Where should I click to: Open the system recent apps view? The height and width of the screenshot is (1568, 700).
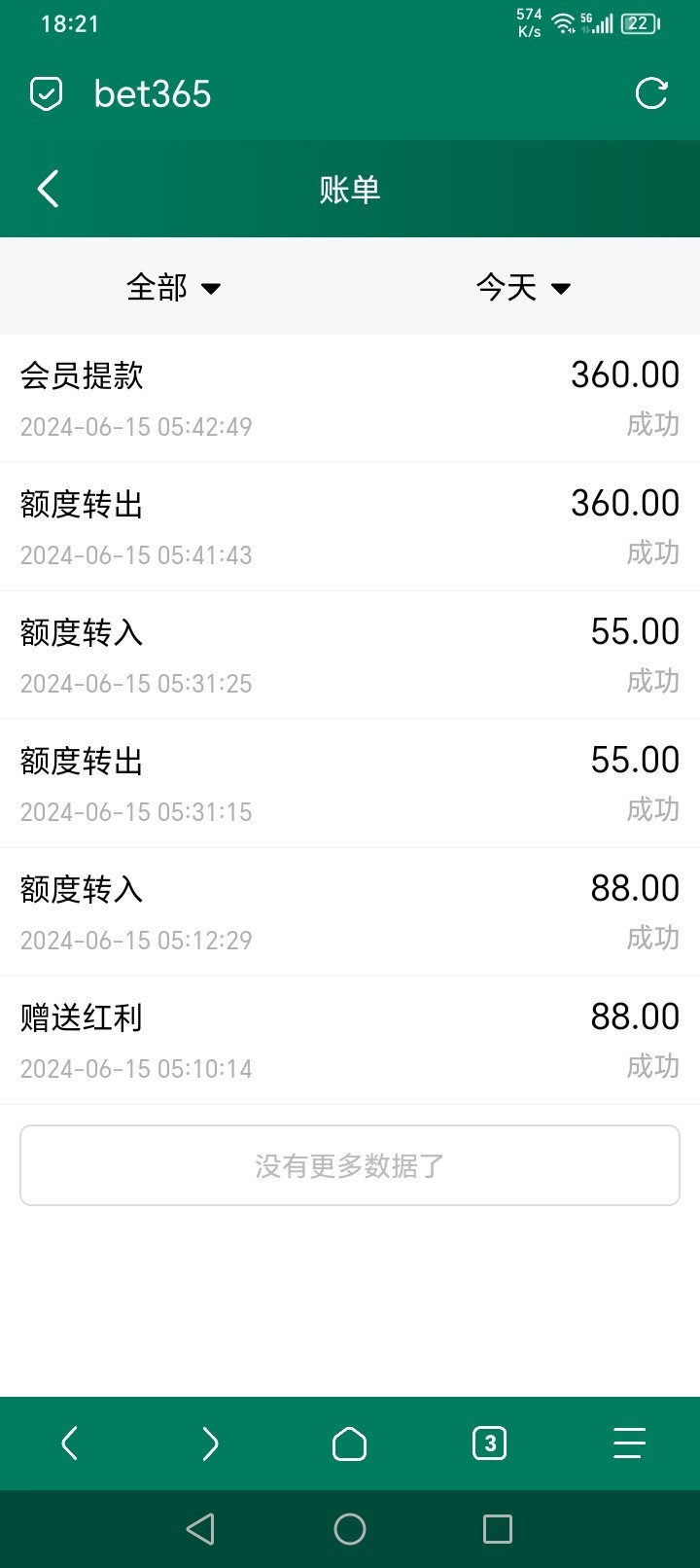[x=497, y=1529]
